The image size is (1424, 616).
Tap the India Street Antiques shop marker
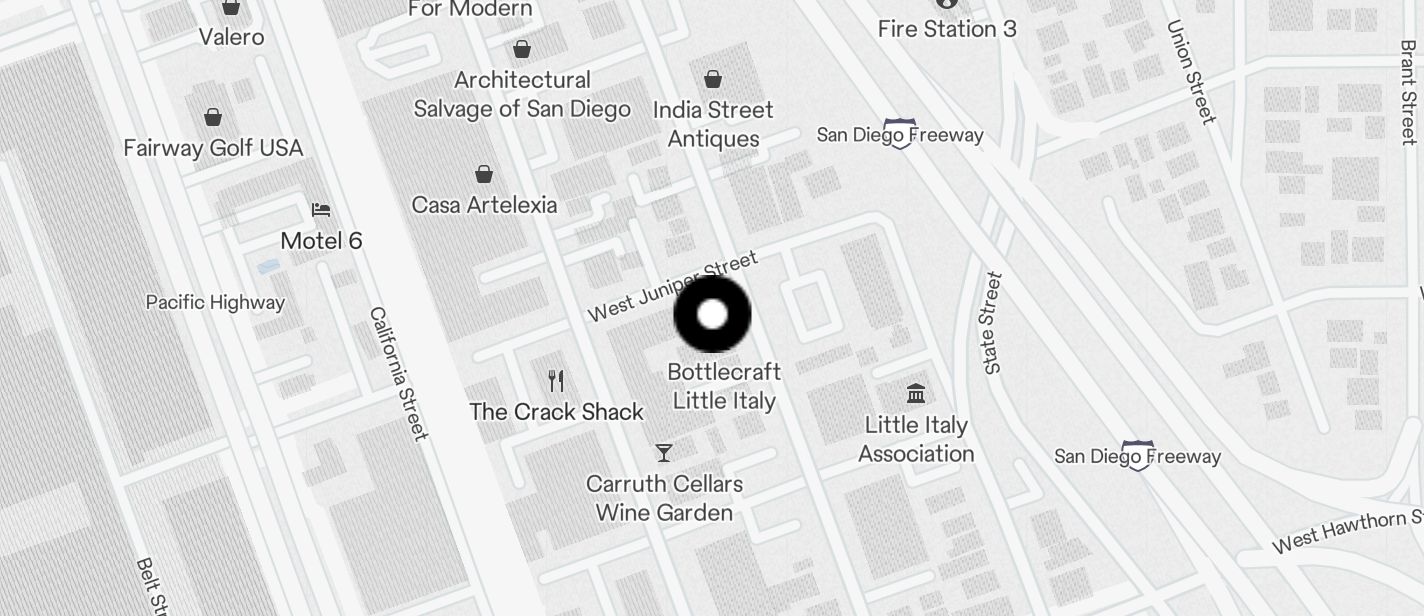[713, 80]
